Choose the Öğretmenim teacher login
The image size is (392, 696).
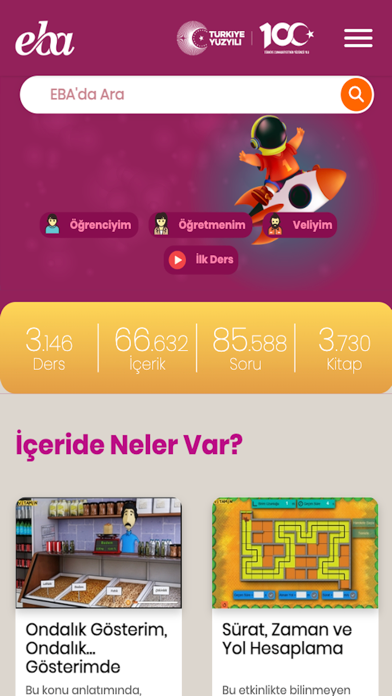tap(200, 225)
